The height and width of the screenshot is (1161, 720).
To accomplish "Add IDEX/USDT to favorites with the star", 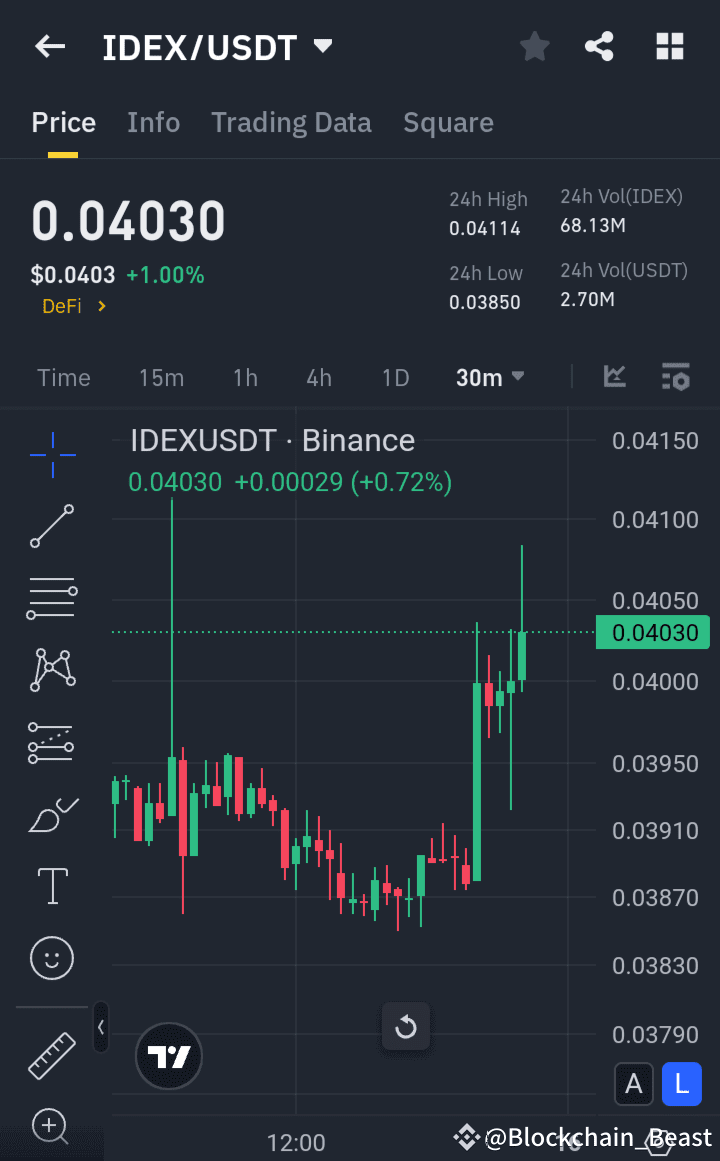I will pyautogui.click(x=534, y=46).
